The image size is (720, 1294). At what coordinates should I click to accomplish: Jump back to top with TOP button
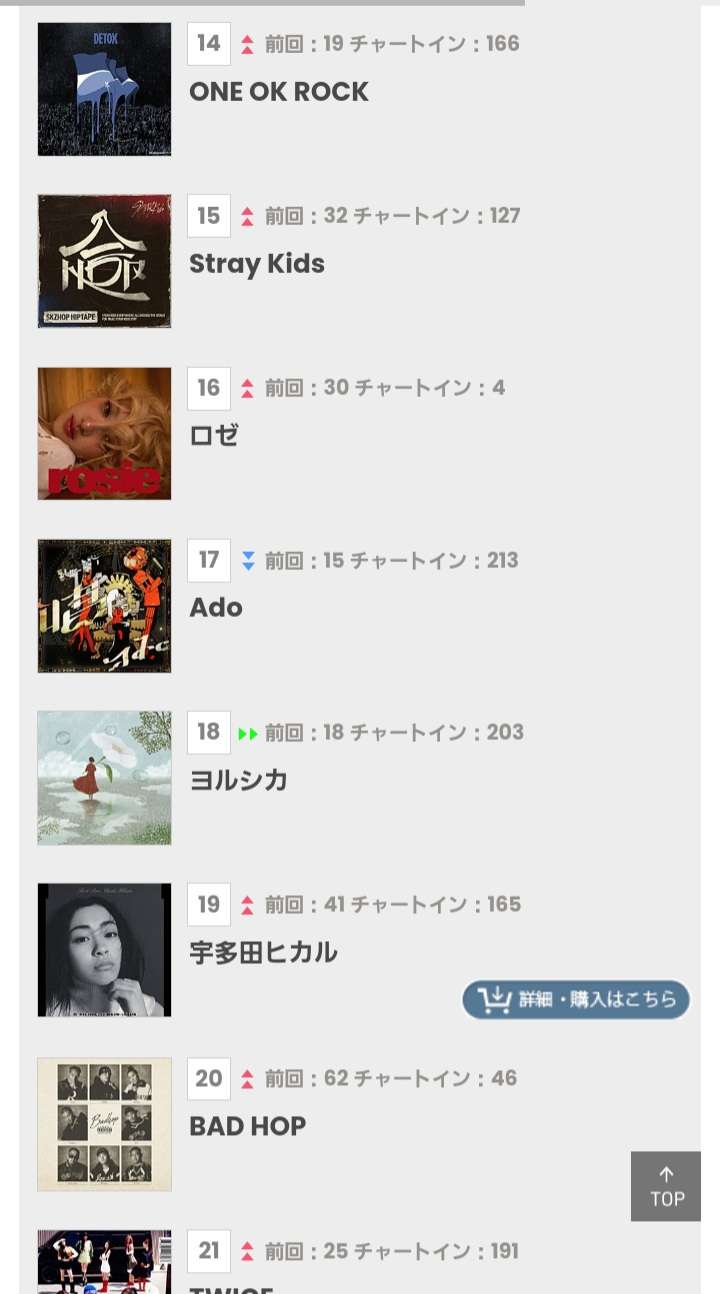(666, 1186)
